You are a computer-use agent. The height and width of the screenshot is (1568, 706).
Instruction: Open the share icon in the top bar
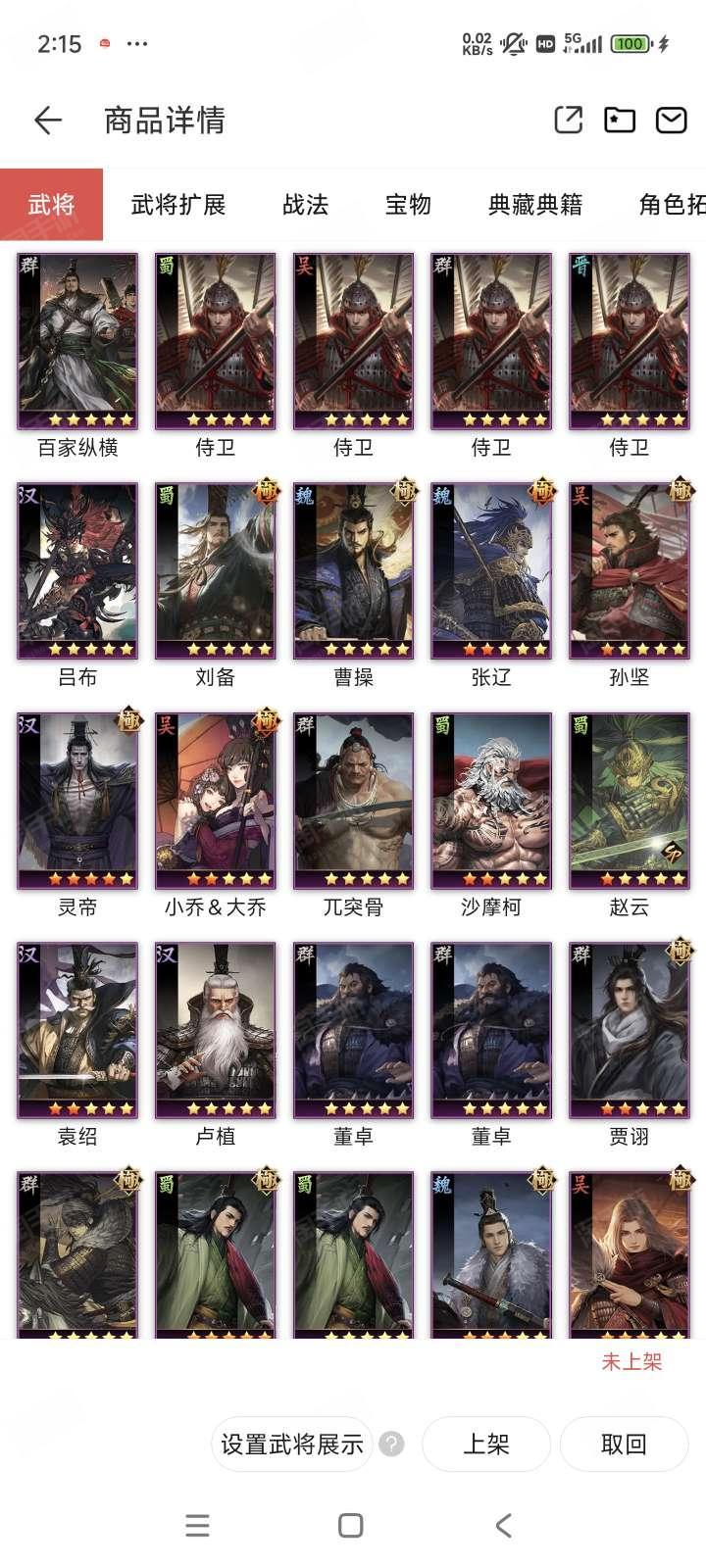569,120
